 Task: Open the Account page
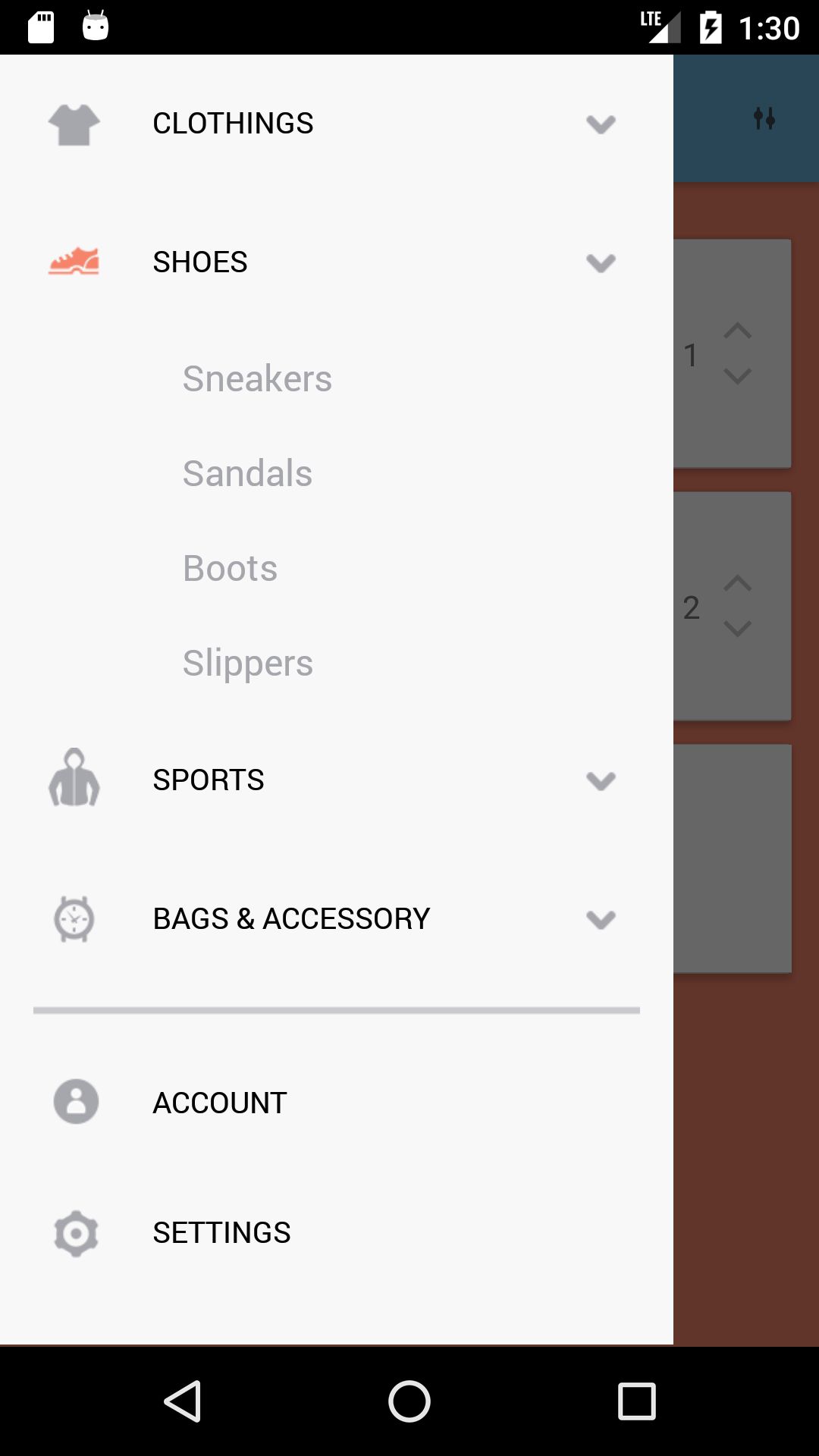(220, 1103)
